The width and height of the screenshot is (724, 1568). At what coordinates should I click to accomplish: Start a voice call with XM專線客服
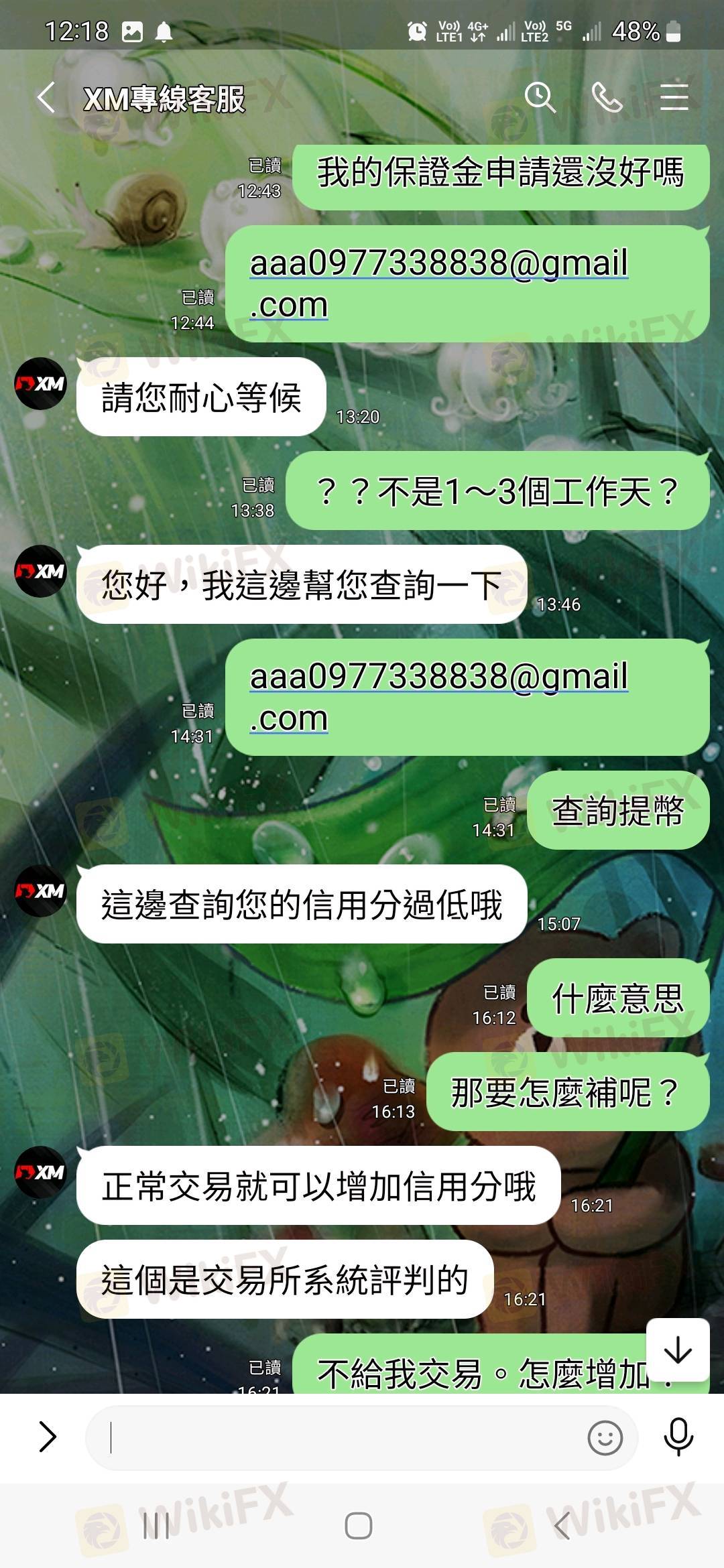tap(607, 98)
